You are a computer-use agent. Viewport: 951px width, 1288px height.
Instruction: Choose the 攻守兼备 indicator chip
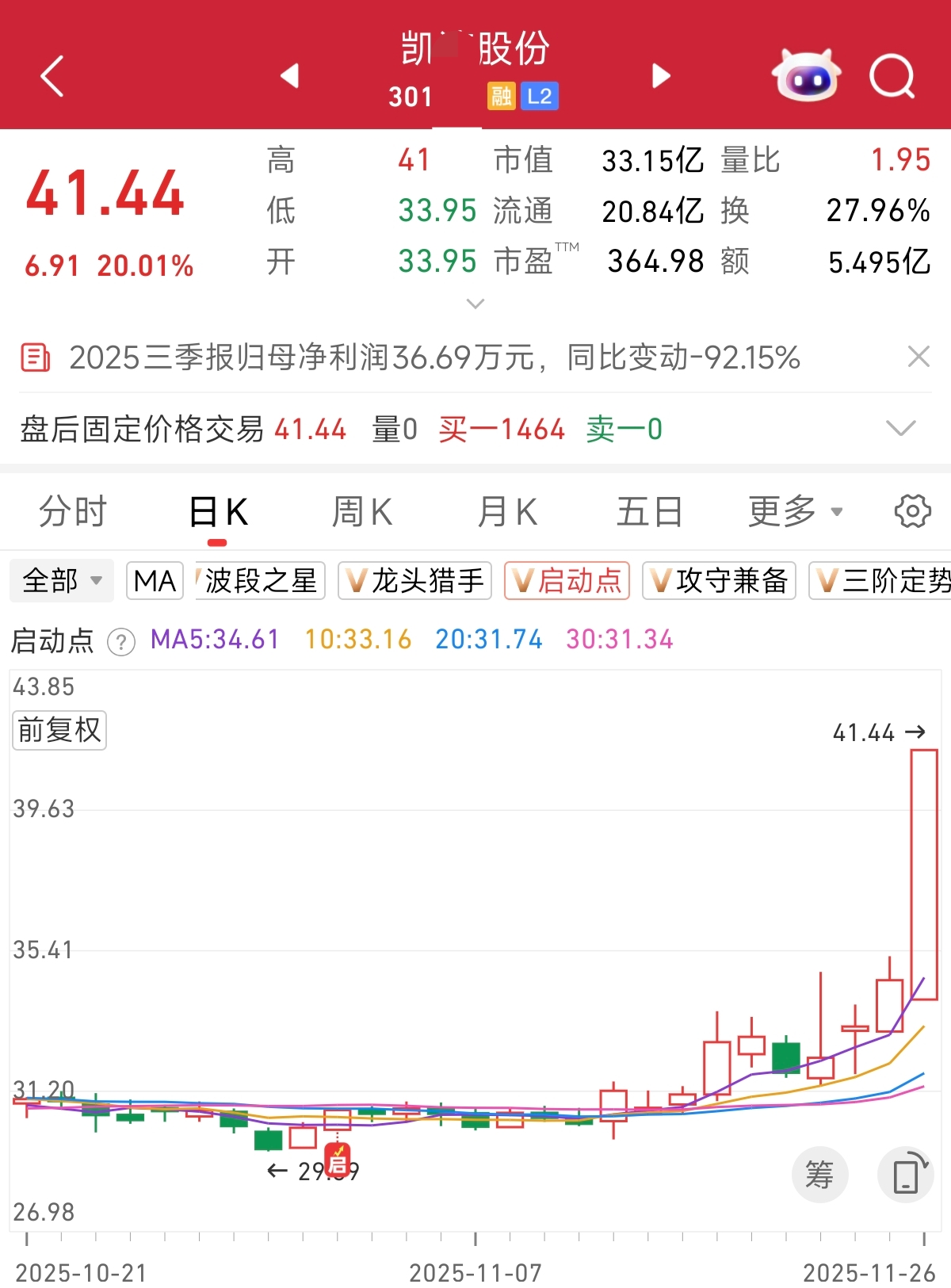(x=719, y=581)
